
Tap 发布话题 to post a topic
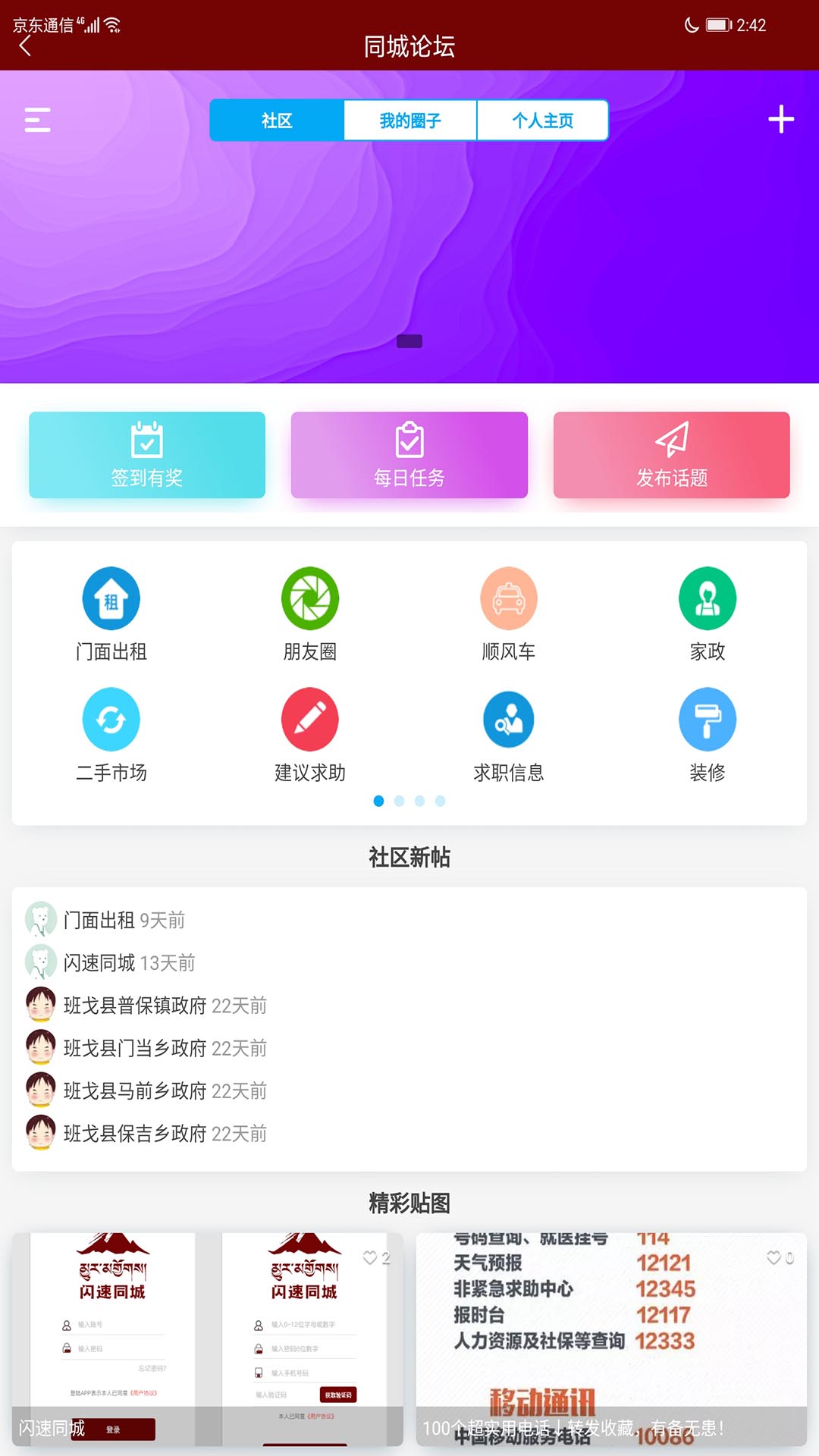click(672, 455)
